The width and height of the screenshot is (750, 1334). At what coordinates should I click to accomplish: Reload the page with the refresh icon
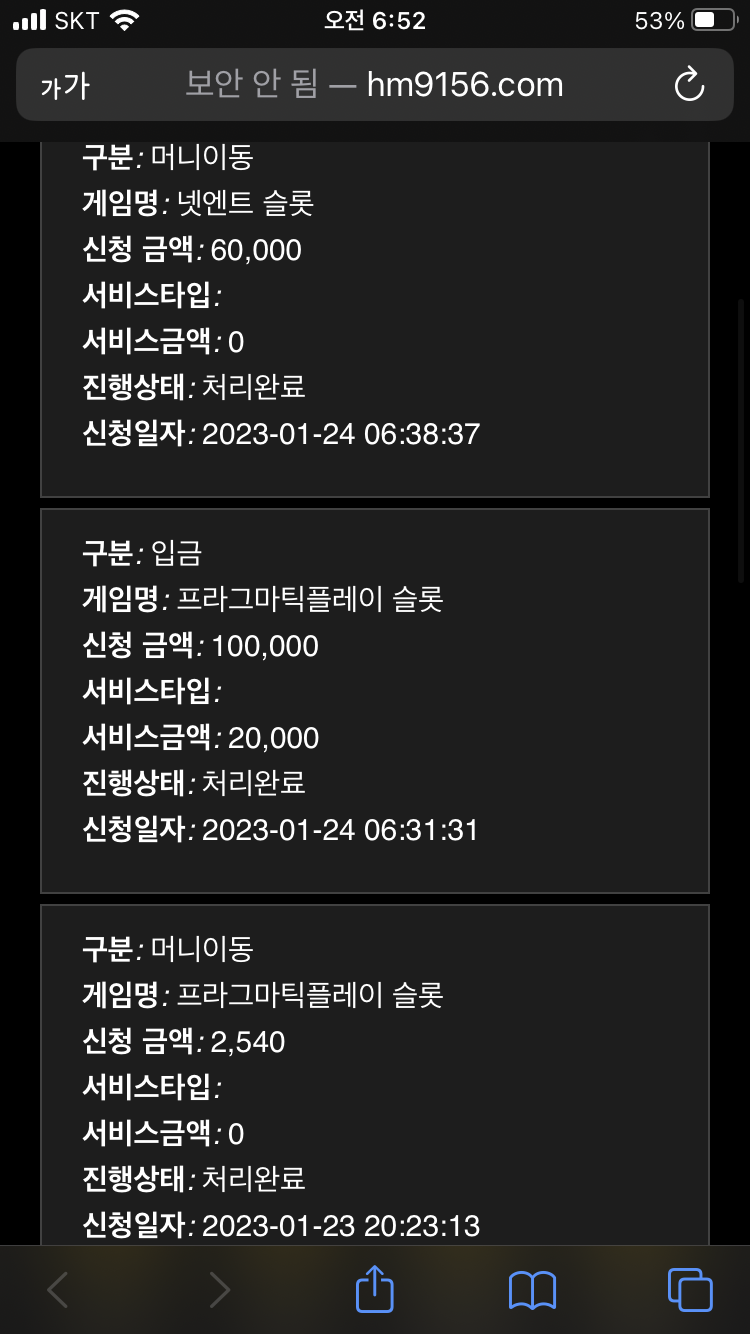[690, 85]
